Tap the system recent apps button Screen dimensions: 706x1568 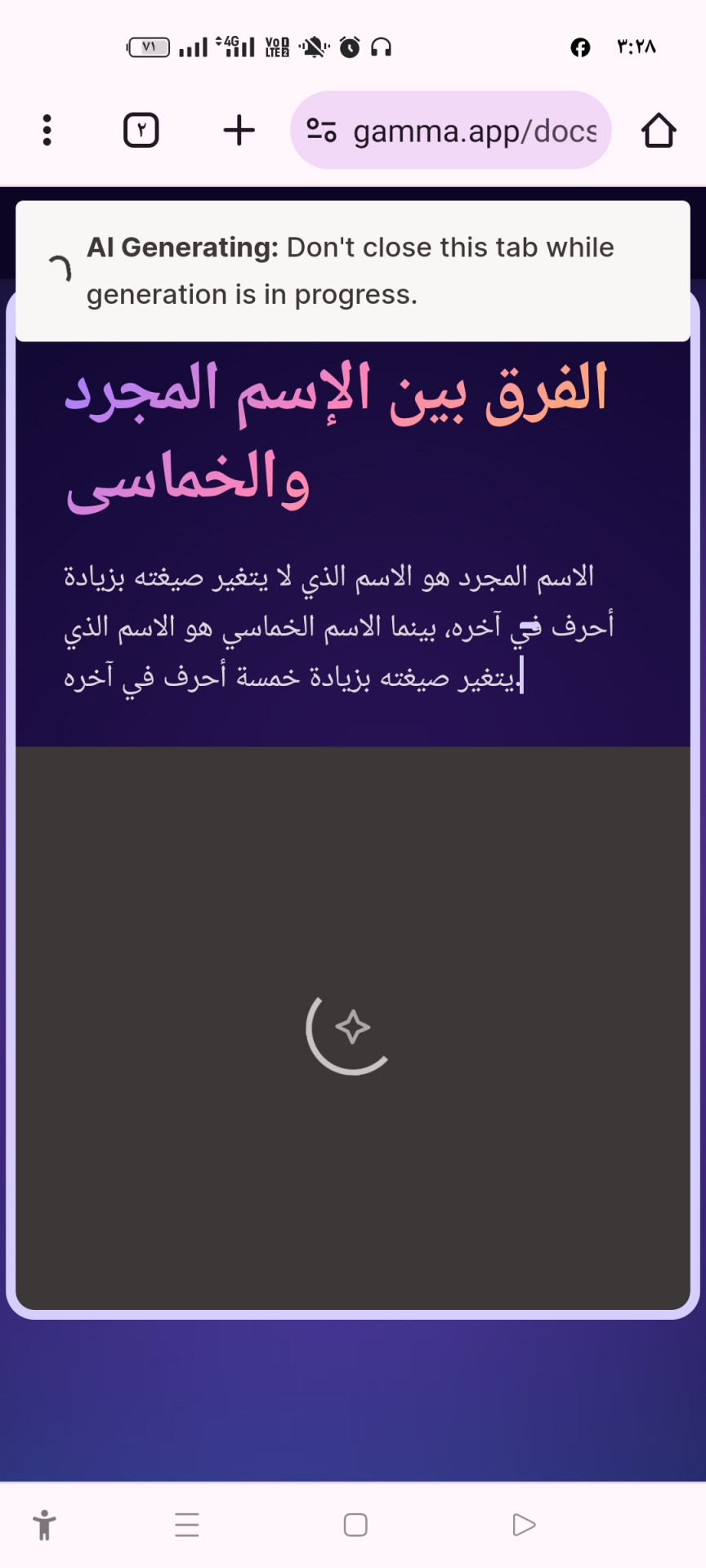pyautogui.click(x=187, y=1525)
